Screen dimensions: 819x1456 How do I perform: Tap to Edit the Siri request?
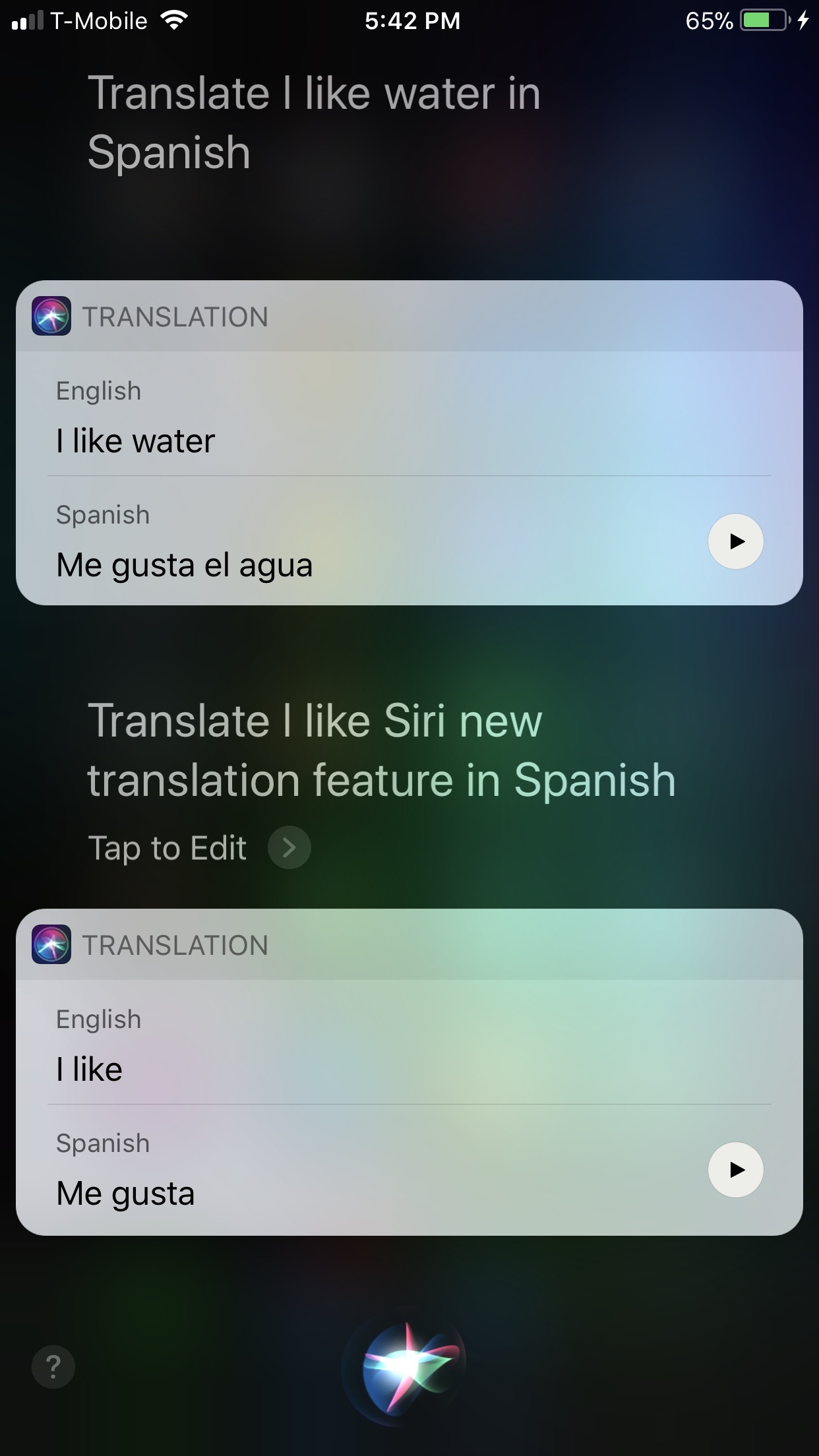[199, 847]
